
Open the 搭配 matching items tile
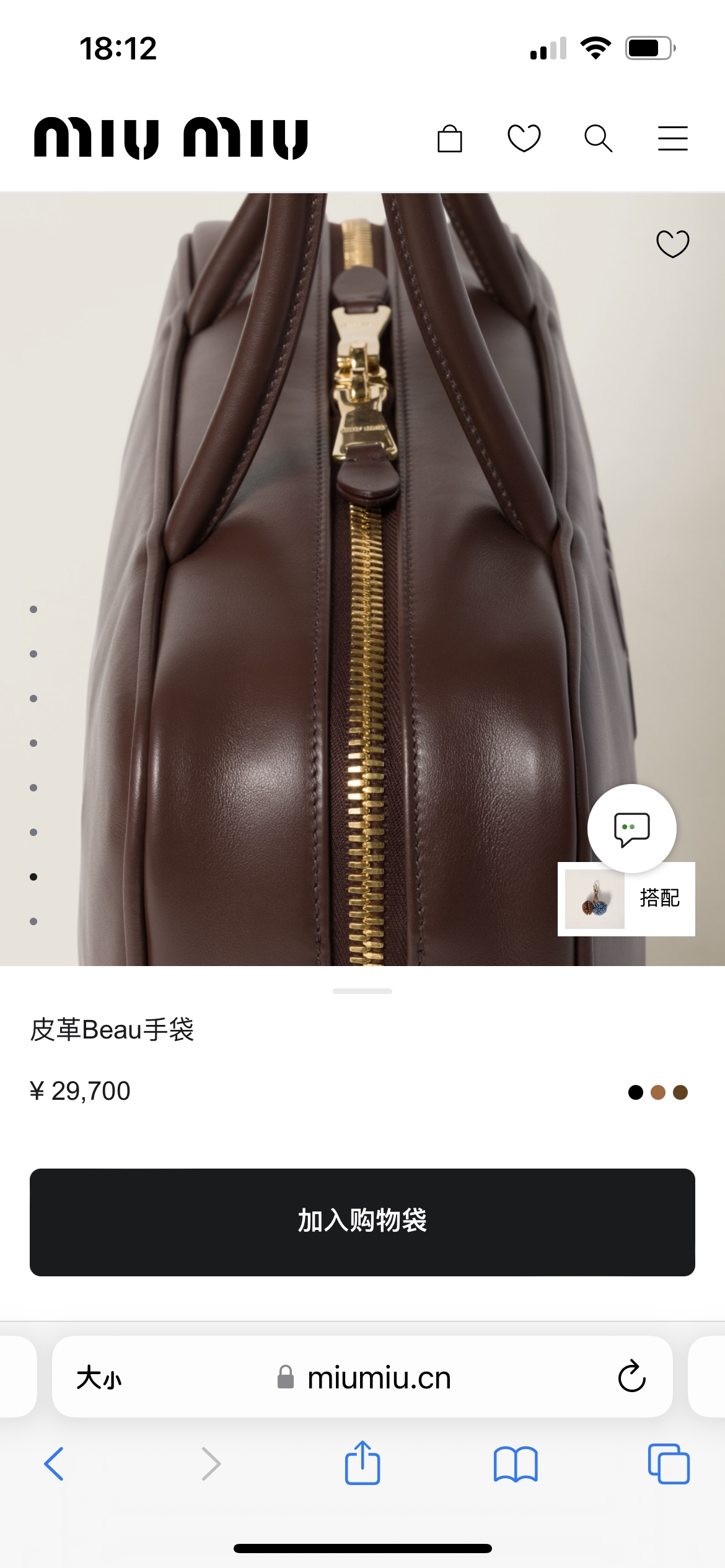coord(626,899)
